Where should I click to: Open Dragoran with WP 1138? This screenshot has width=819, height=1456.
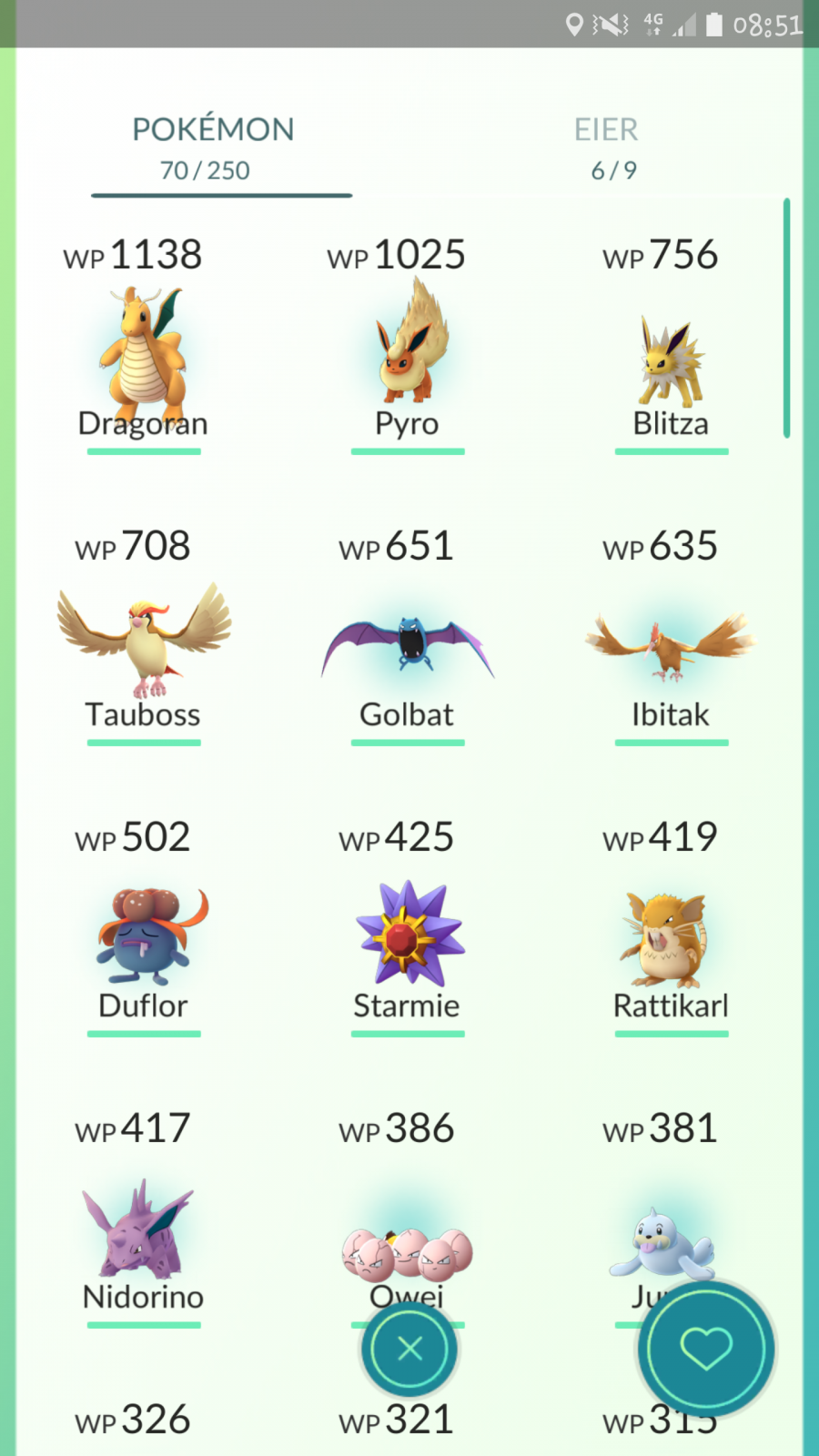144,346
